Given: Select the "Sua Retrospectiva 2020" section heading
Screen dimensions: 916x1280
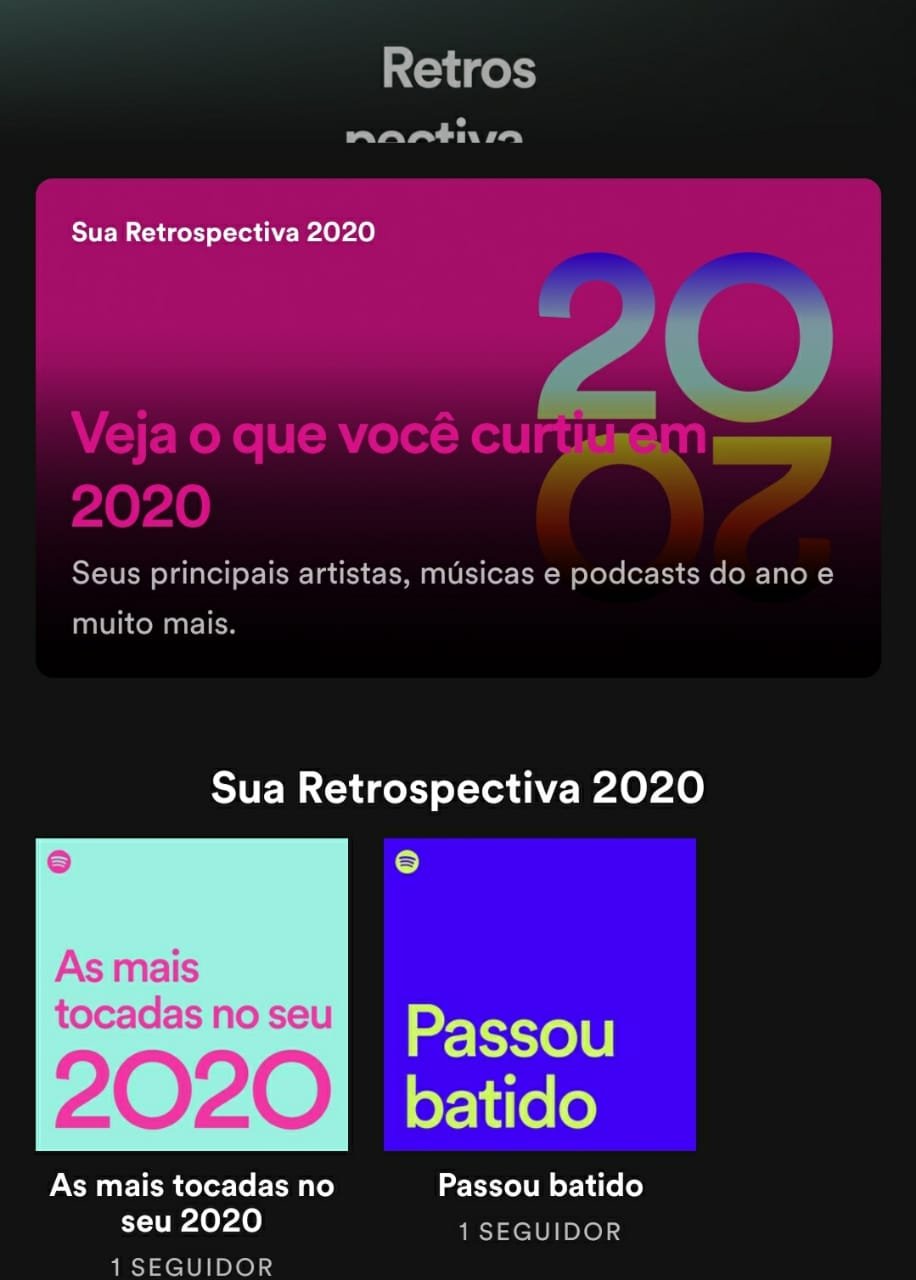Looking at the screenshot, I should click(458, 788).
